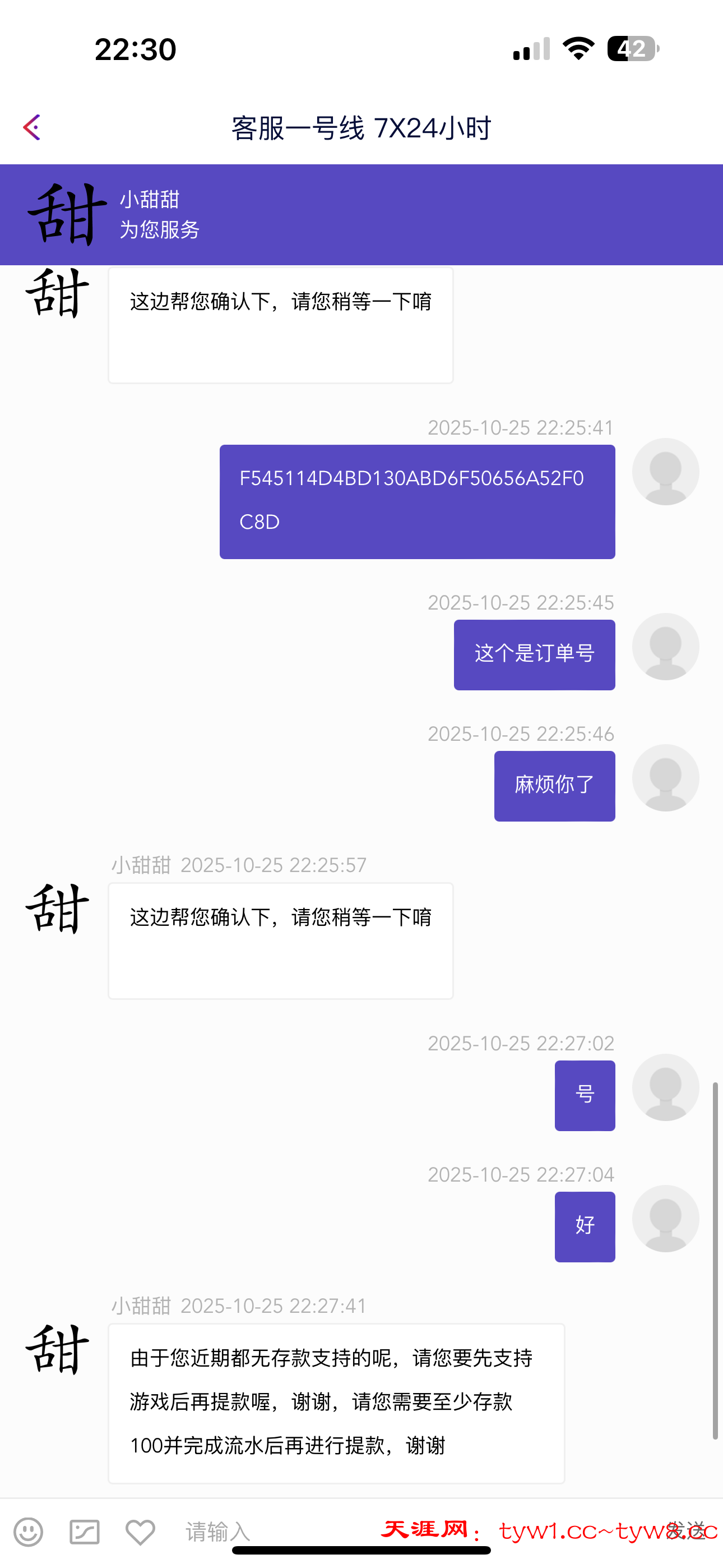The height and width of the screenshot is (1568, 723).
Task: Open the image attachment tool
Action: point(84,1533)
